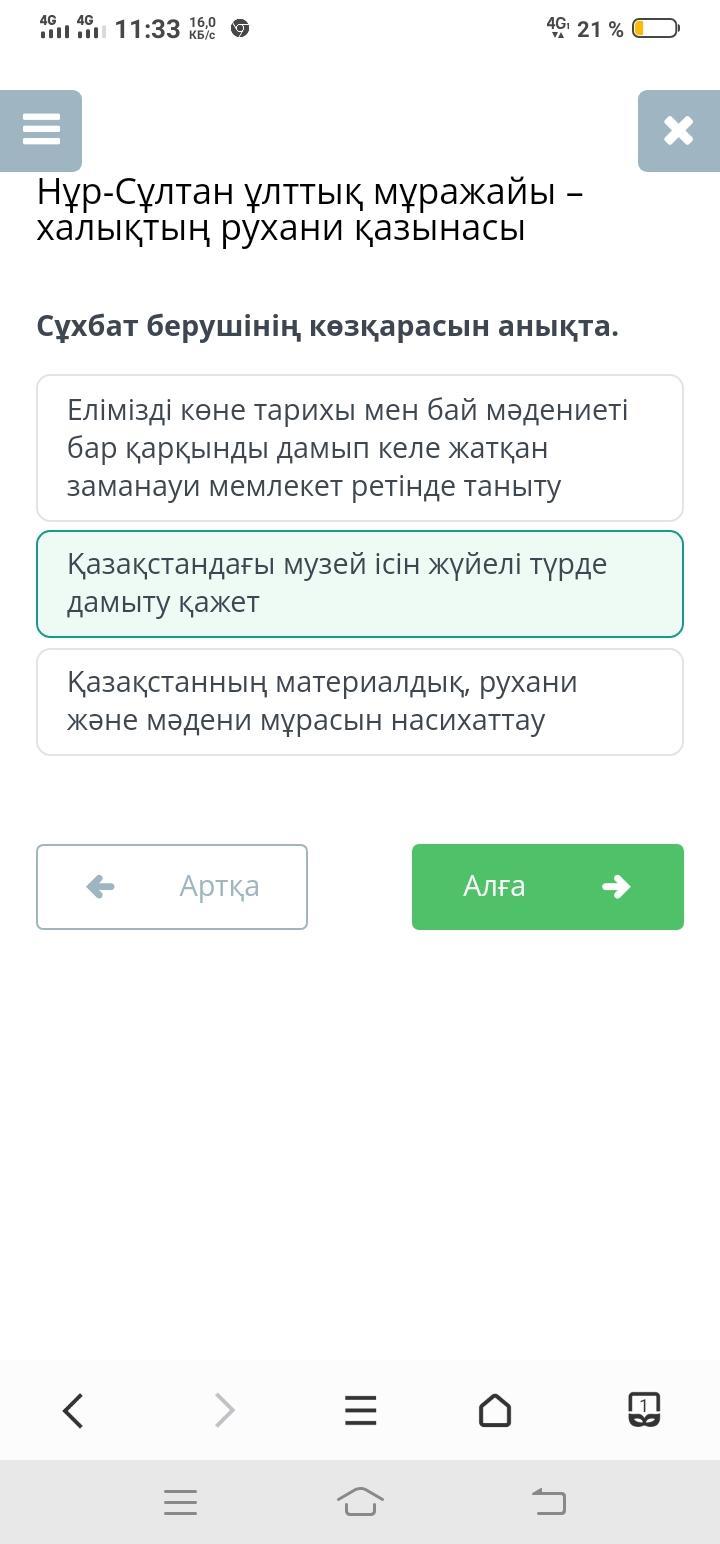Choose the answer starting with "Қазақстанның материалдық, рухани"
Screen dimensions: 720x1544
360,702
